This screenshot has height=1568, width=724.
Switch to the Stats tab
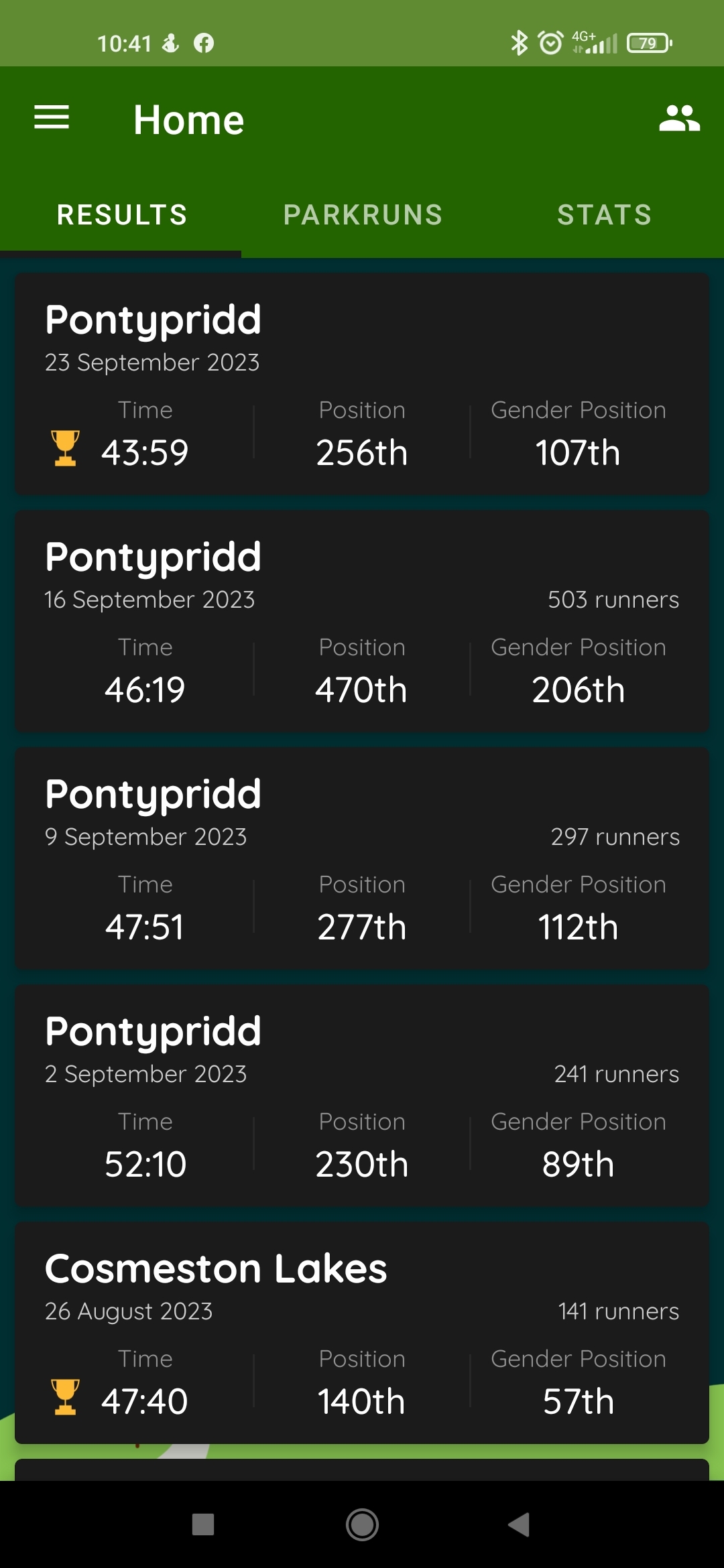pyautogui.click(x=604, y=215)
